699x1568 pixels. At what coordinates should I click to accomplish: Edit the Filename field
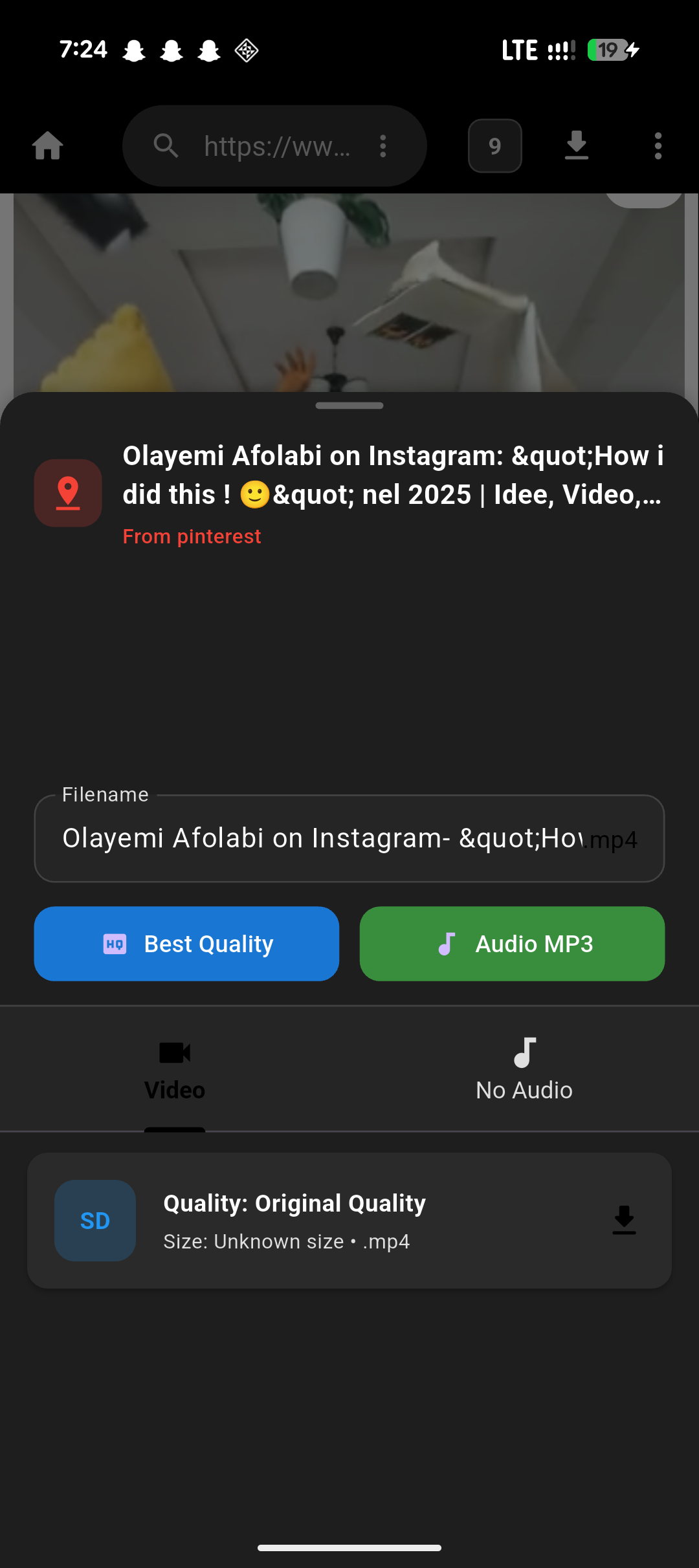click(324, 838)
